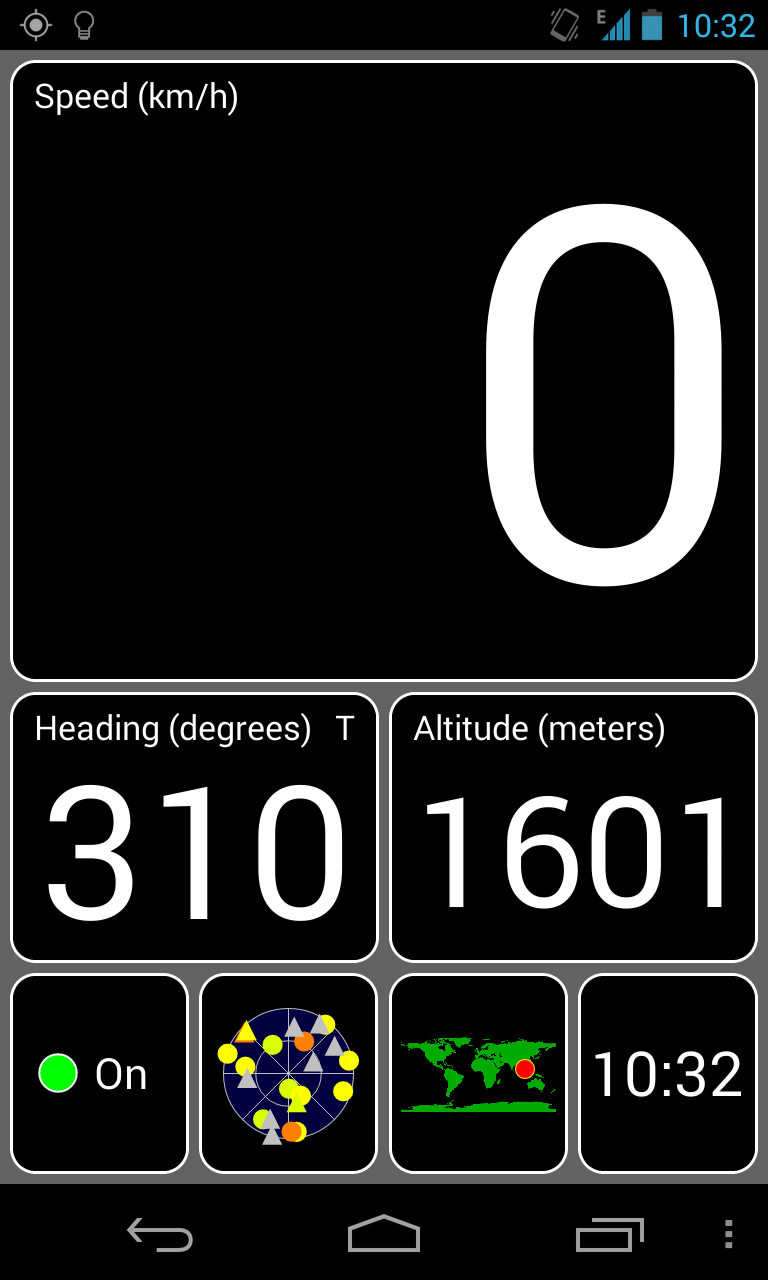Open the world map location tile
The width and height of the screenshot is (768, 1280).
point(478,1073)
